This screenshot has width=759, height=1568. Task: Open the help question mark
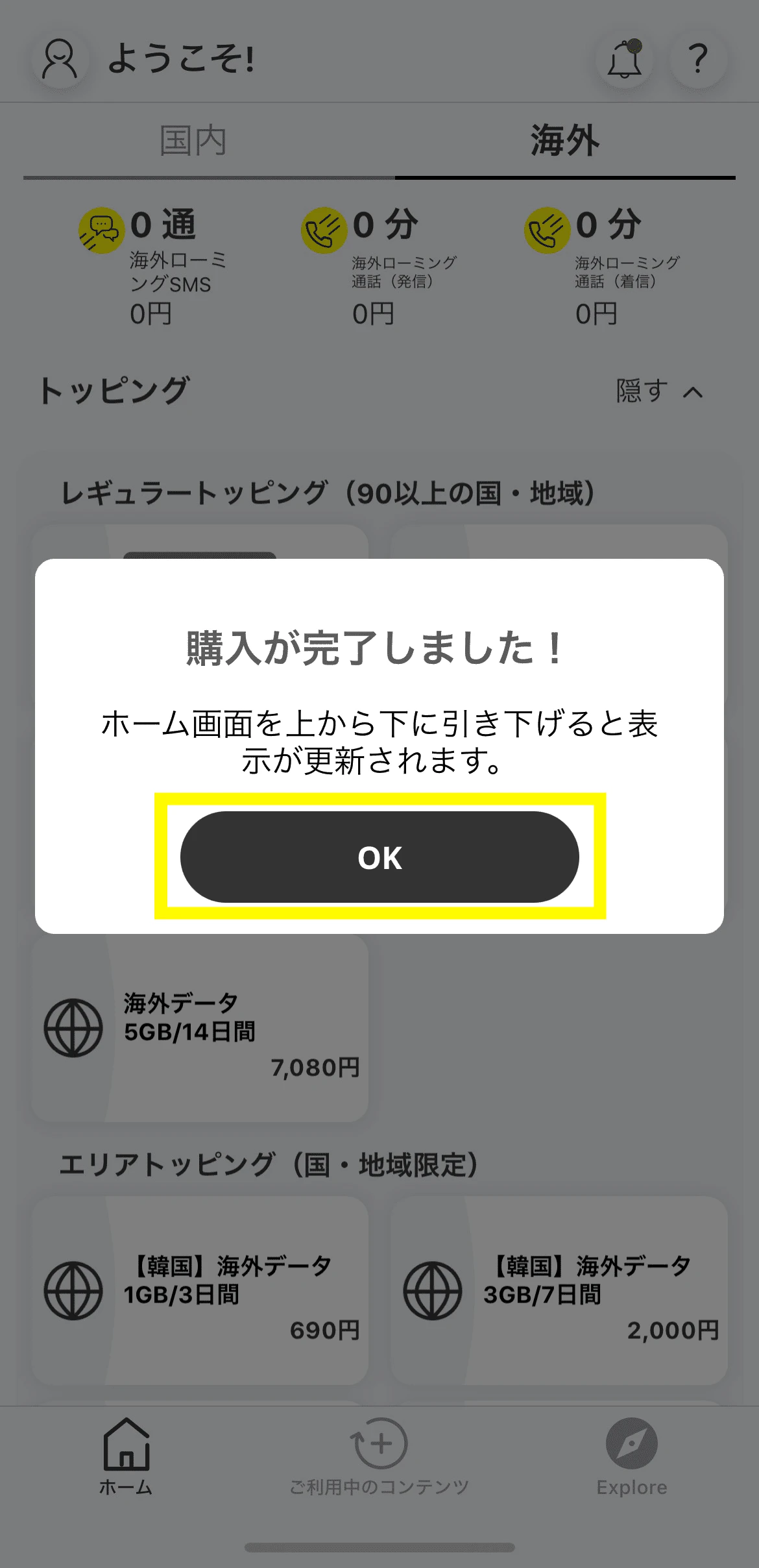coord(698,59)
